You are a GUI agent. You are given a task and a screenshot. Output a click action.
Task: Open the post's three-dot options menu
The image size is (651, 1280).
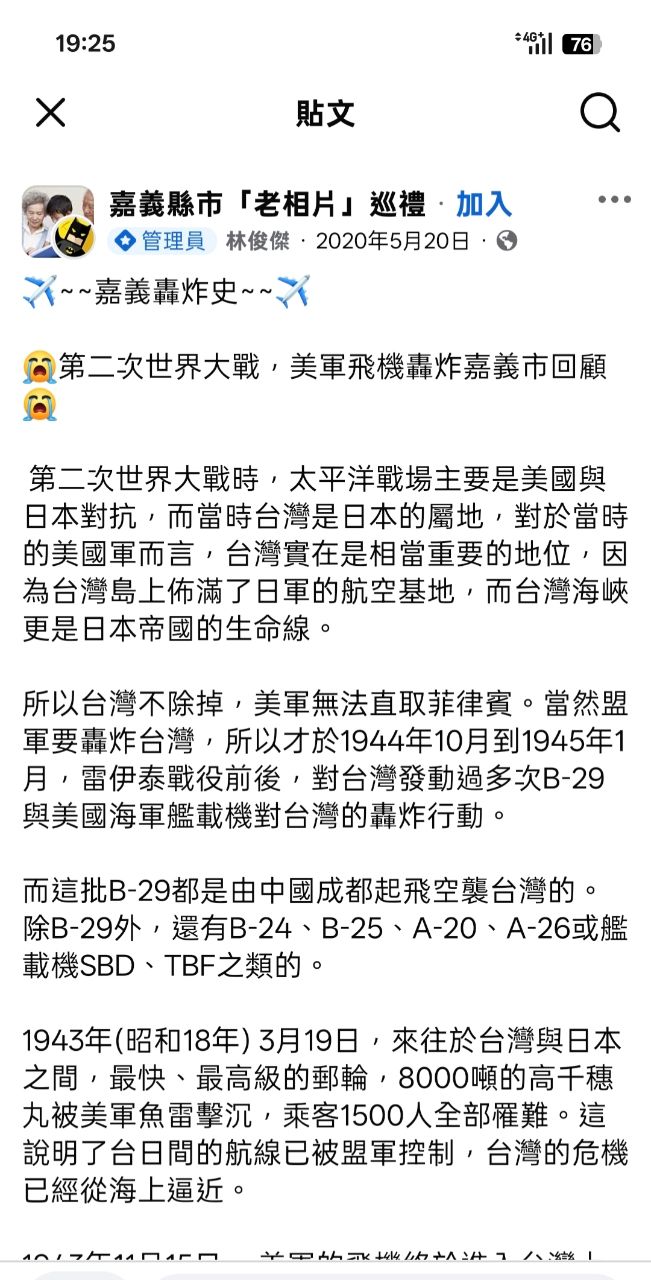pos(614,200)
